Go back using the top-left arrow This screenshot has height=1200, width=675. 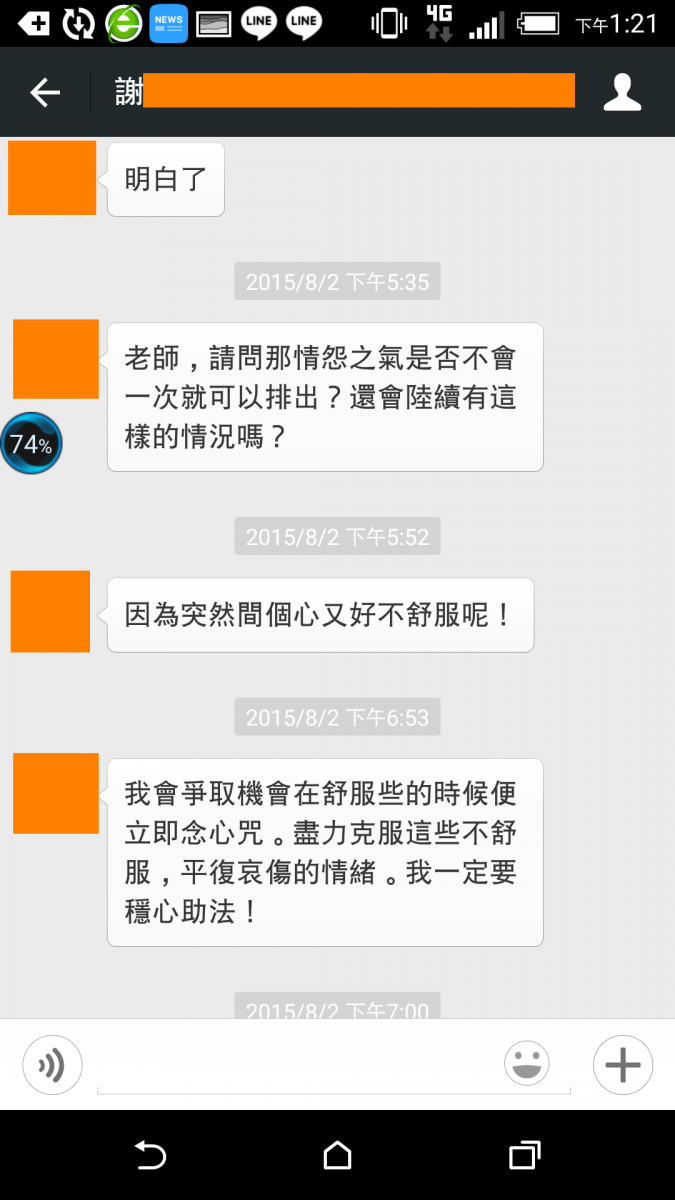coord(45,93)
